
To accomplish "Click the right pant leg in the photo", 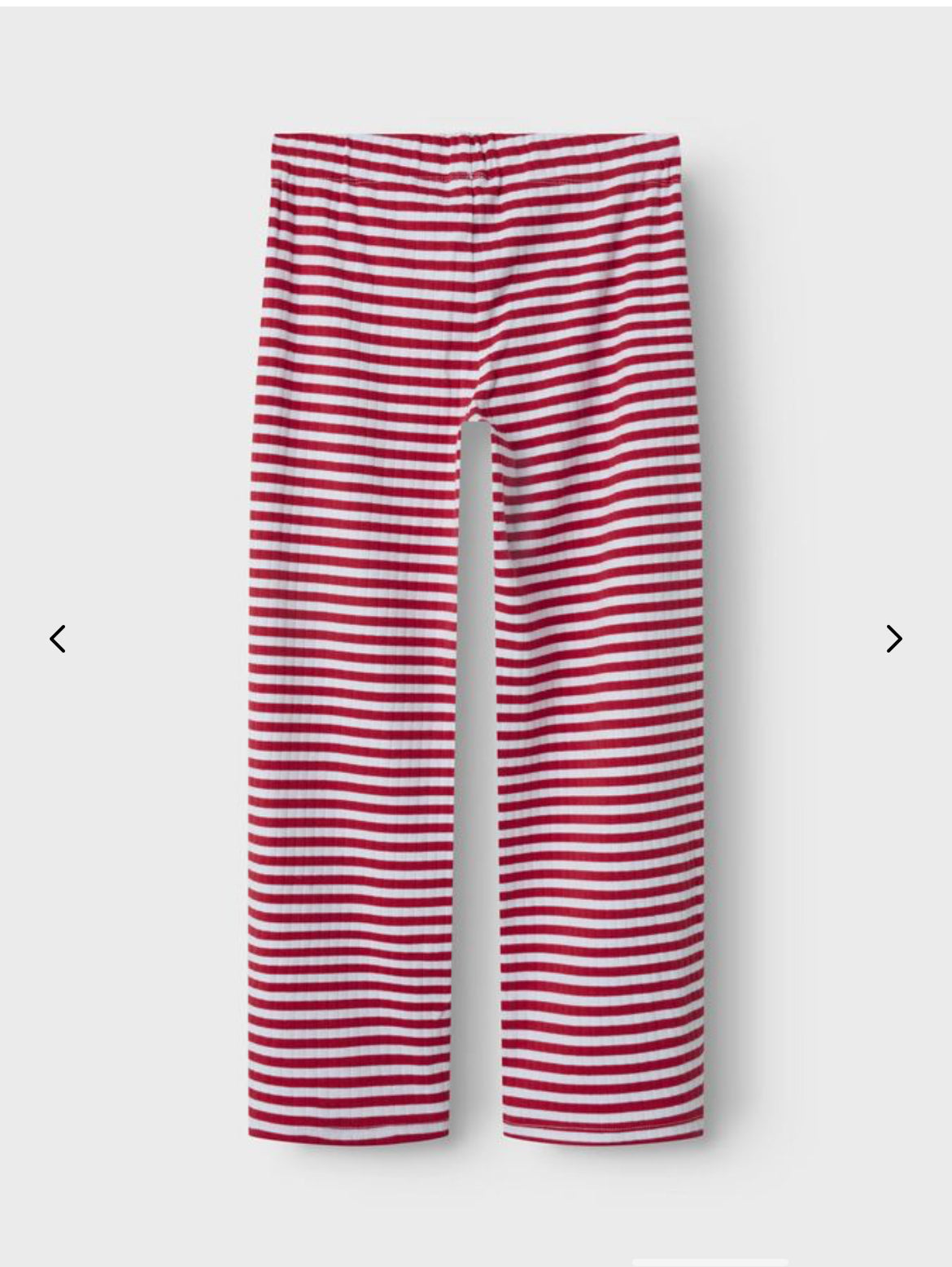I will 602,814.
